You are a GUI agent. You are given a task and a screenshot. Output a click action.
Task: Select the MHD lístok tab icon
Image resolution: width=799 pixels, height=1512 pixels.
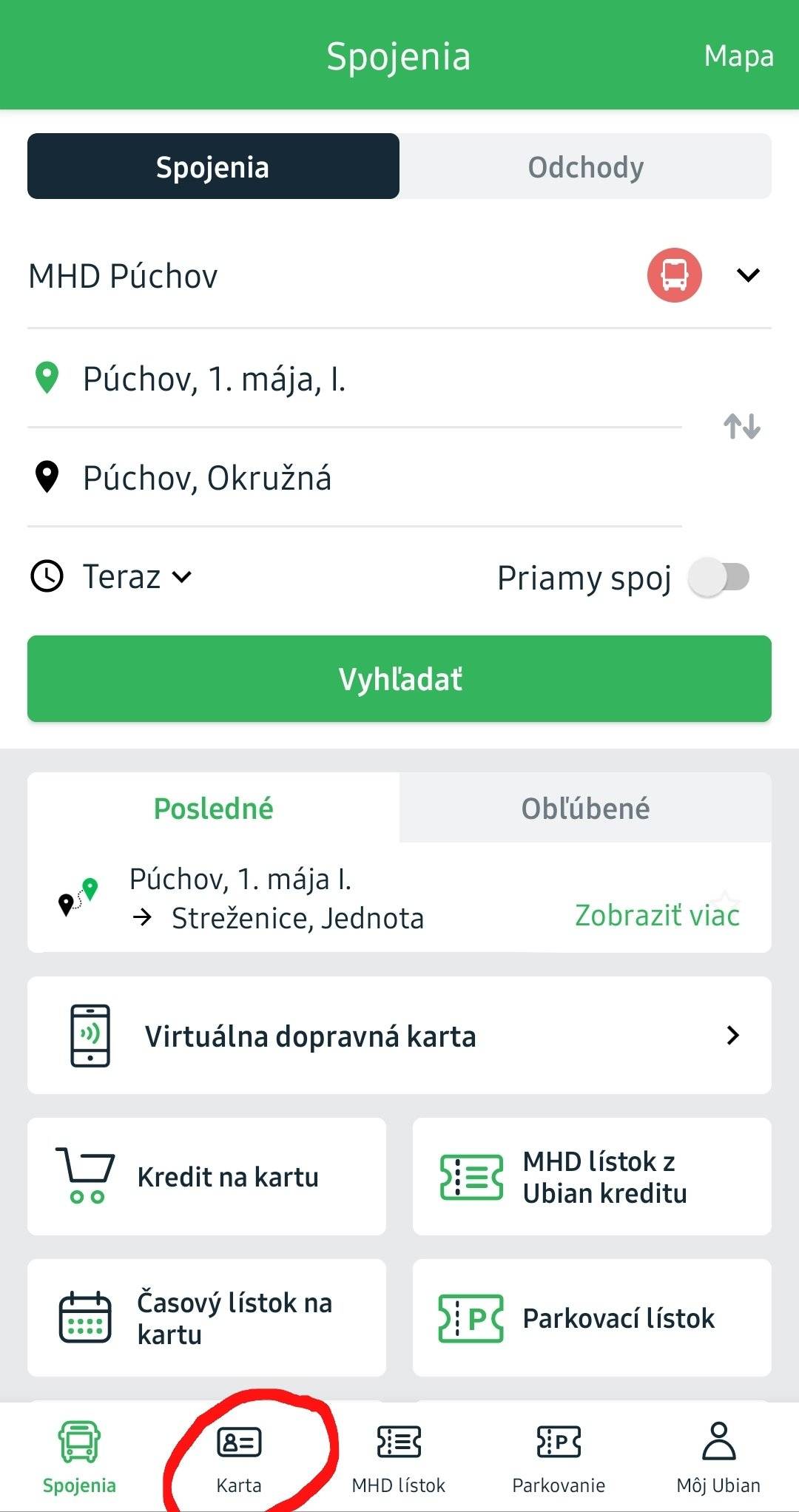[397, 1441]
